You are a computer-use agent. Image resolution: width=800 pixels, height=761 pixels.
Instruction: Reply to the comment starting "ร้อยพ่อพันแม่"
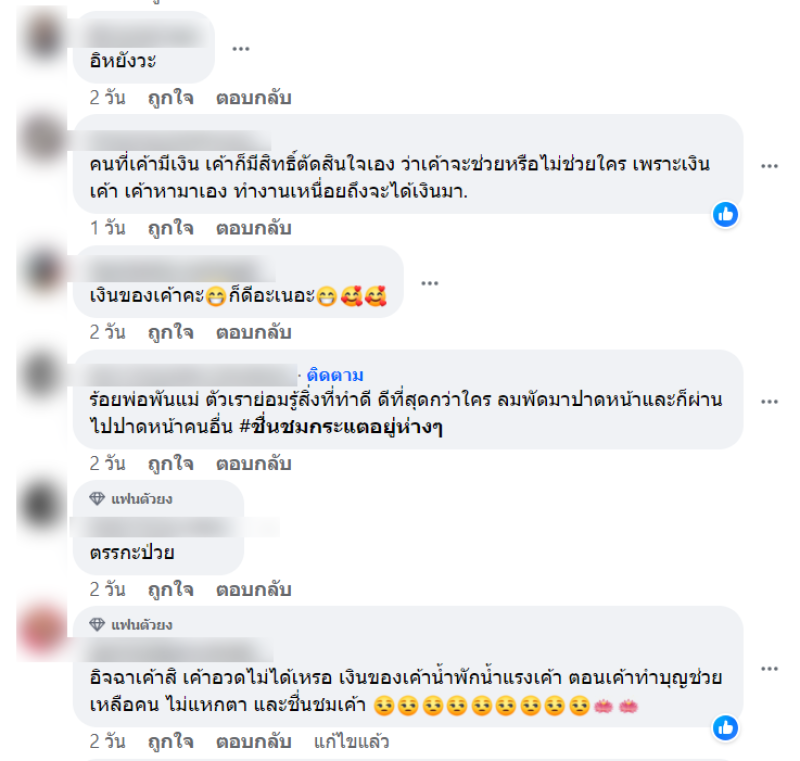[x=253, y=464]
